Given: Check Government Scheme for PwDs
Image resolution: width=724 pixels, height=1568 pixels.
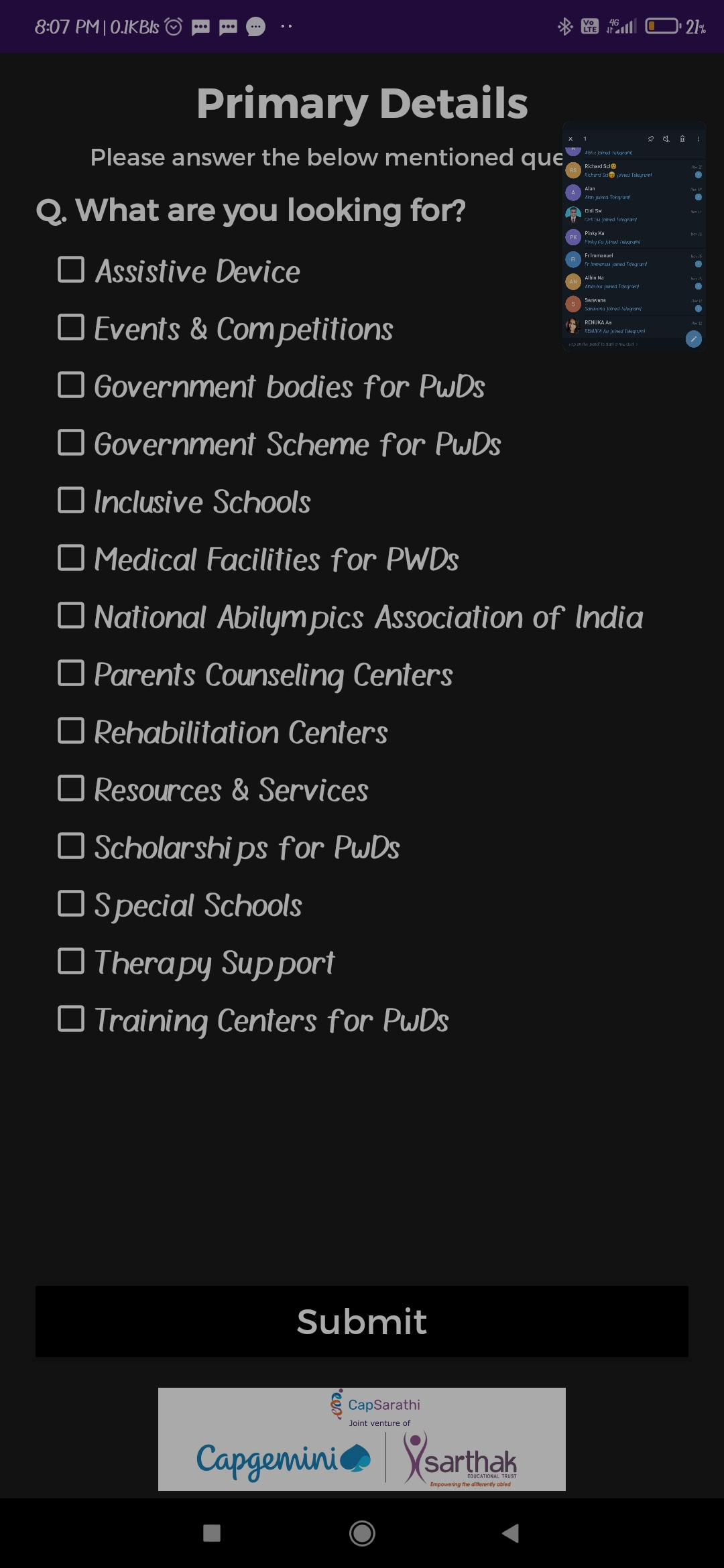Looking at the screenshot, I should coord(71,443).
